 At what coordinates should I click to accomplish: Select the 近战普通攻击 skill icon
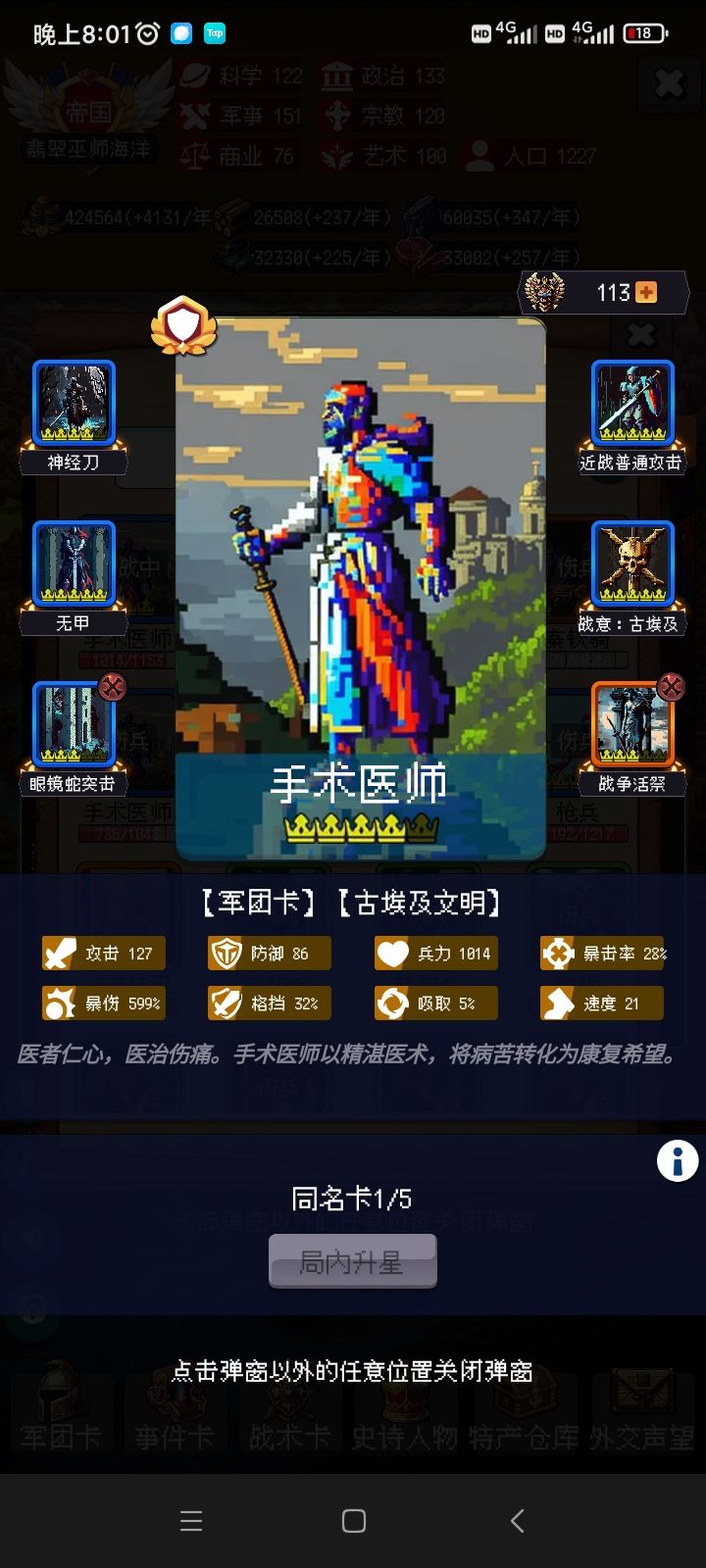(x=631, y=402)
